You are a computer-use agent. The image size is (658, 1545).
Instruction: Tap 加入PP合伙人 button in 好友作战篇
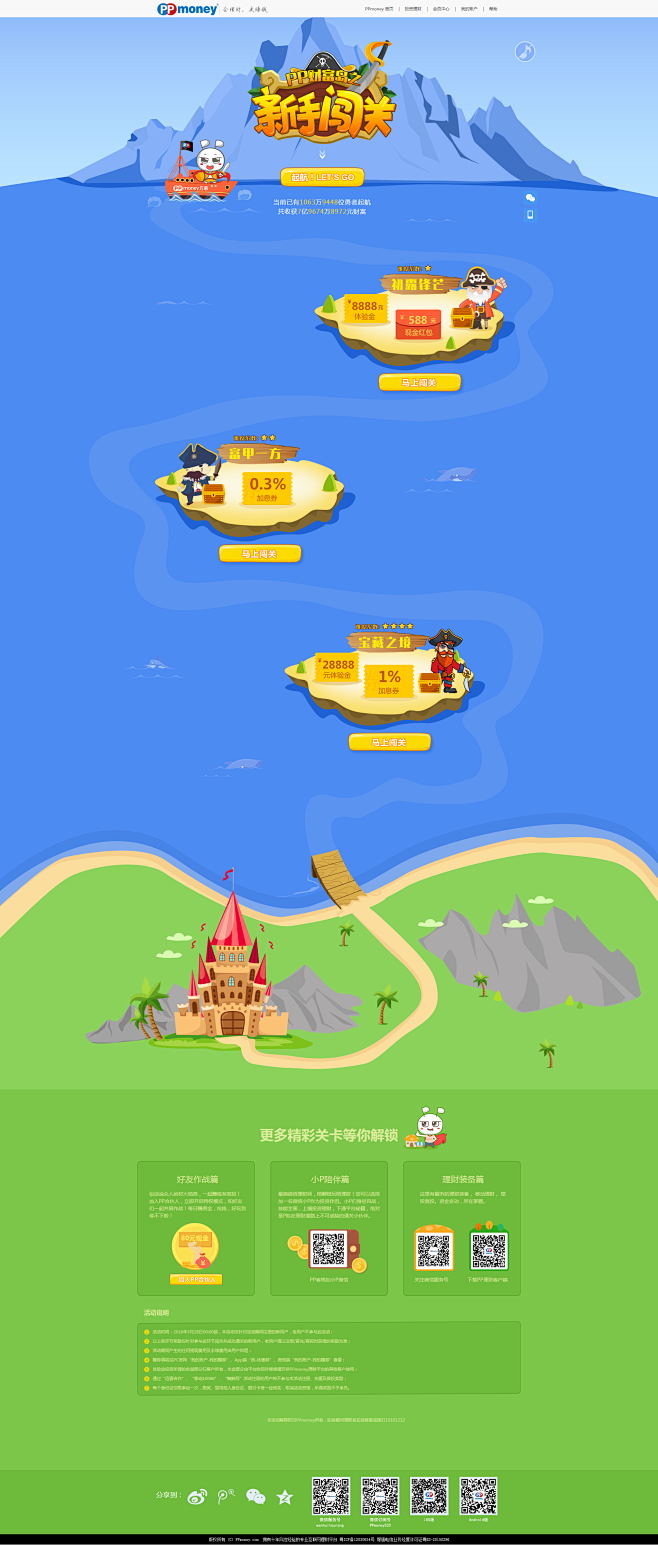[x=196, y=1279]
